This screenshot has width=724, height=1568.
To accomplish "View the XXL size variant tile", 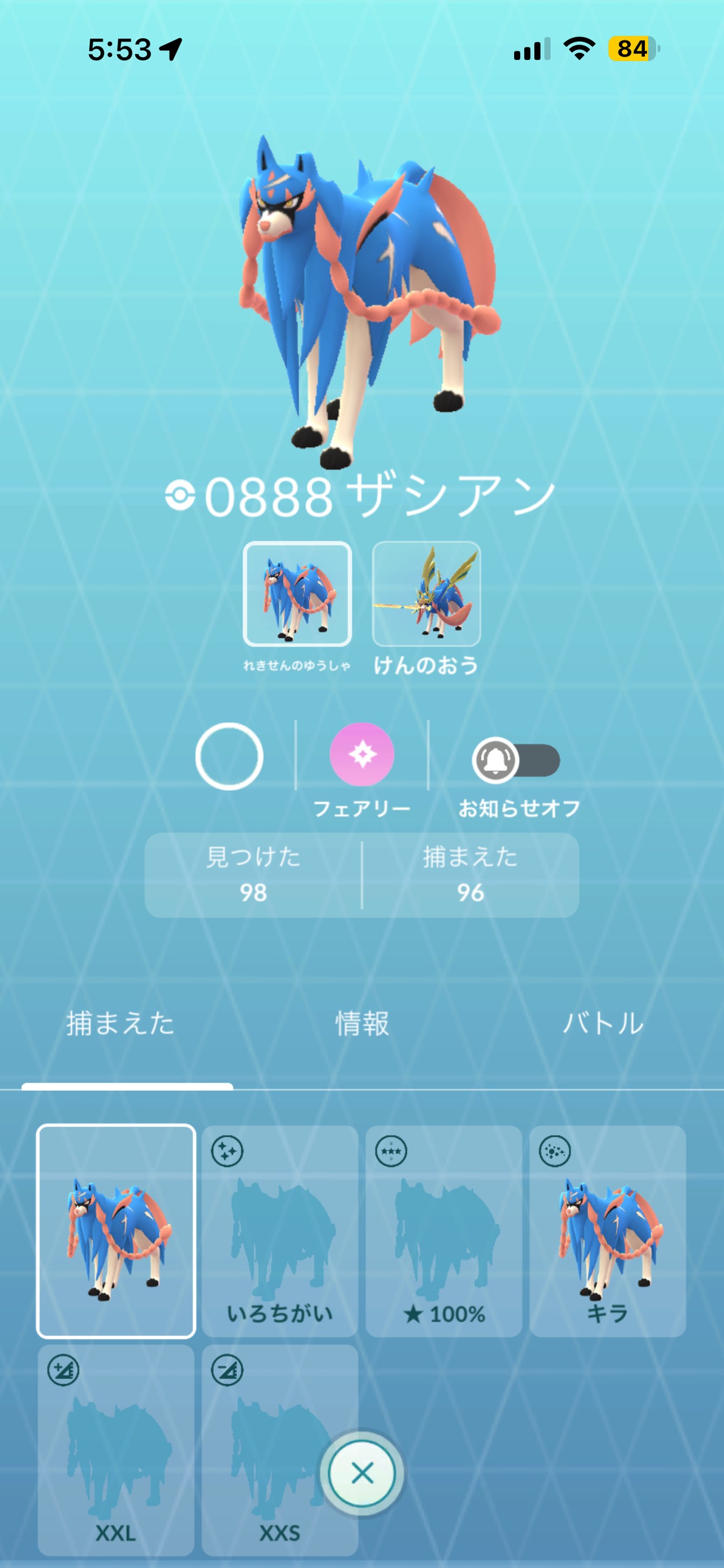I will click(117, 1449).
